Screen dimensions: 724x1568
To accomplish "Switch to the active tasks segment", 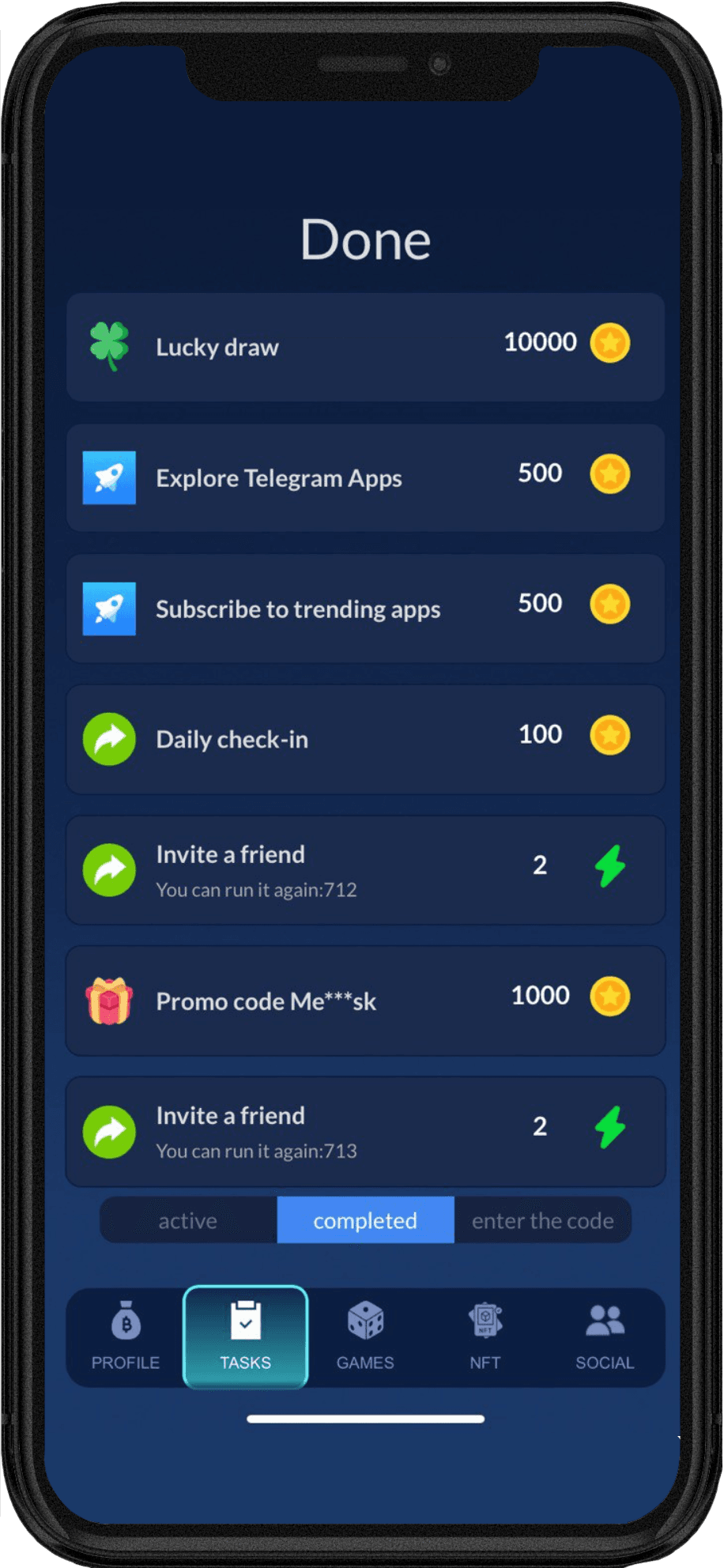I will 188,1220.
